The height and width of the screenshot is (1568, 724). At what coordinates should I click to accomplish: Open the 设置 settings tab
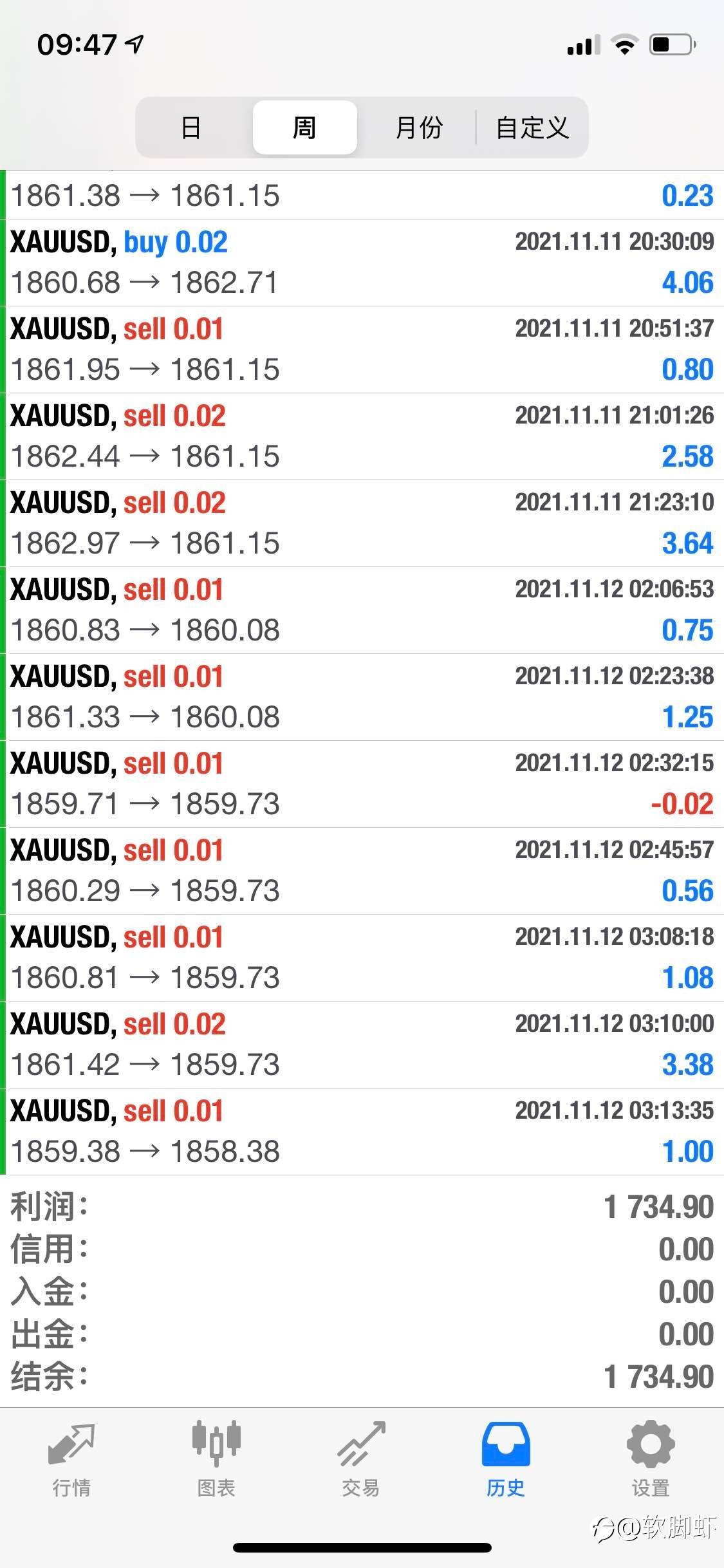point(651,1460)
